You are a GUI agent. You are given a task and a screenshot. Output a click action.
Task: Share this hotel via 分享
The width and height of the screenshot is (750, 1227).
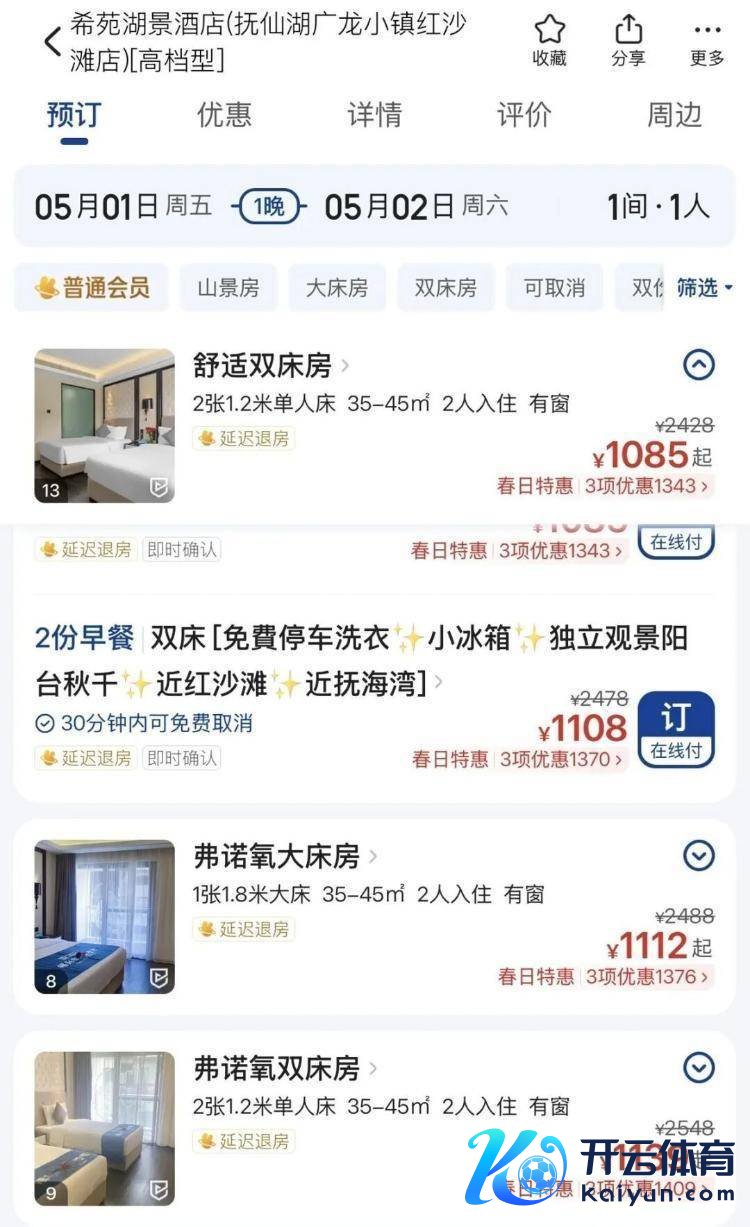tap(628, 41)
